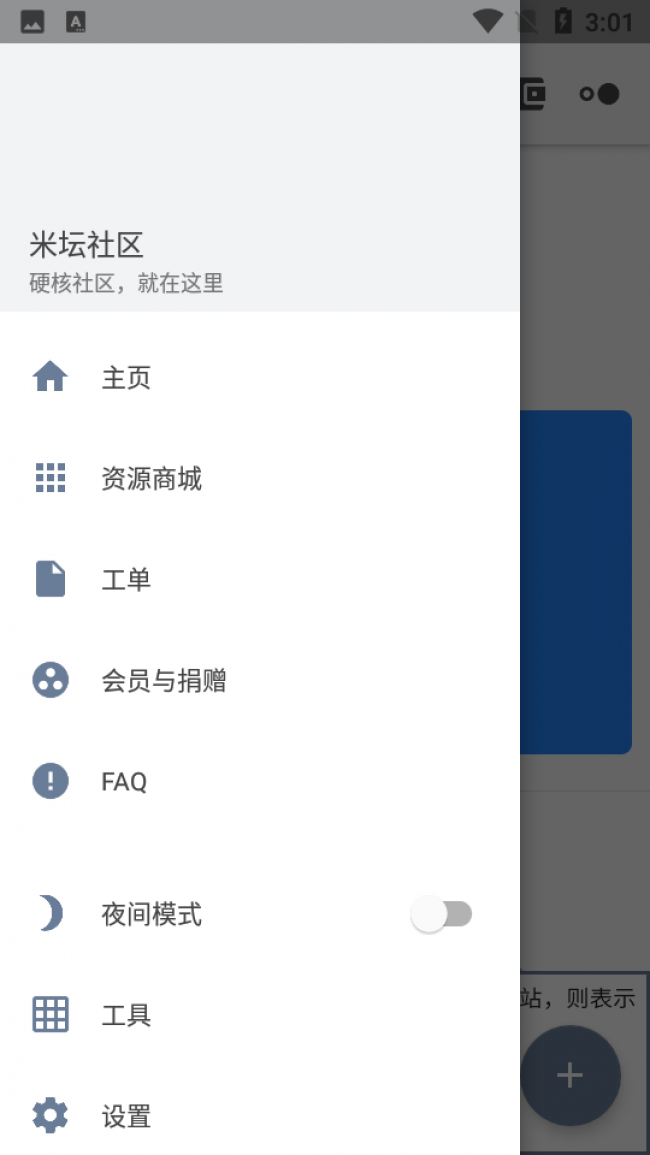650x1155 pixels.
Task: Toggle the 夜间模式 switch
Action: [441, 914]
